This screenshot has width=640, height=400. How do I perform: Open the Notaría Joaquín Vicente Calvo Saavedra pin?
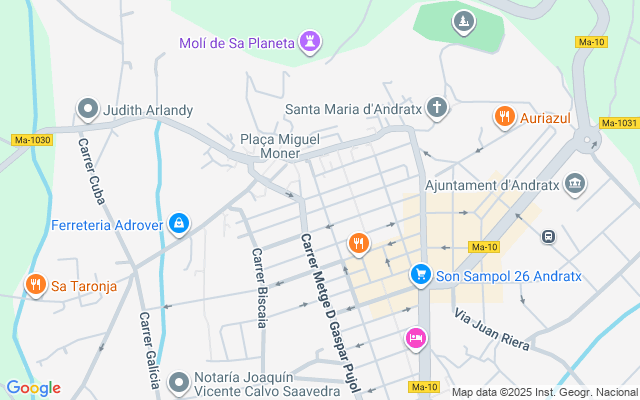179,383
